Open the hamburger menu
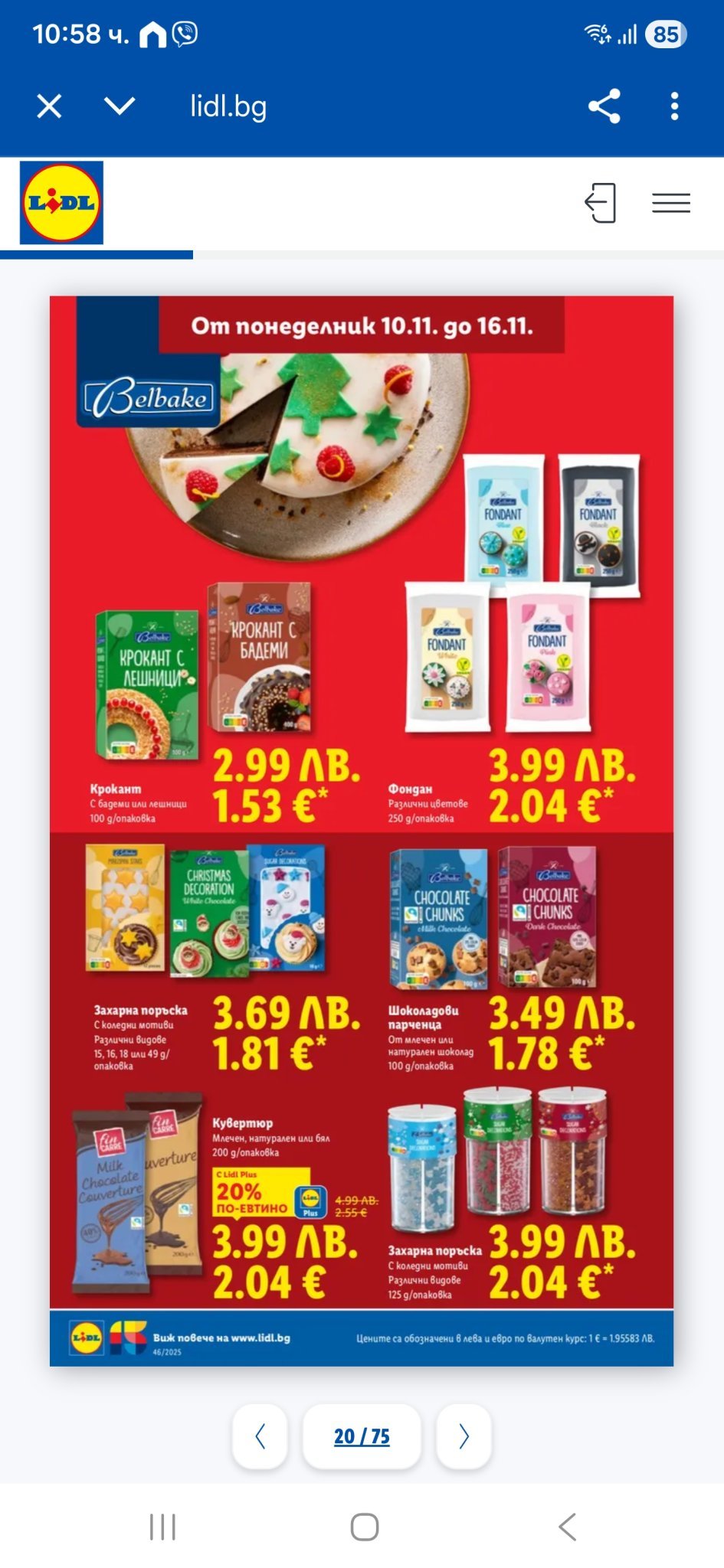Viewport: 724px width, 1568px height. click(671, 203)
